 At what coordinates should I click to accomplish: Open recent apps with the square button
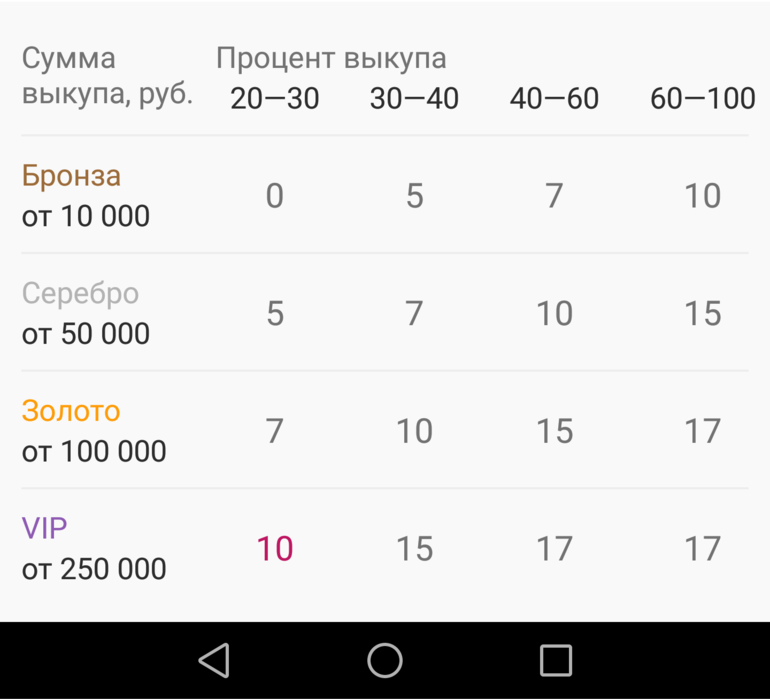pyautogui.click(x=555, y=660)
